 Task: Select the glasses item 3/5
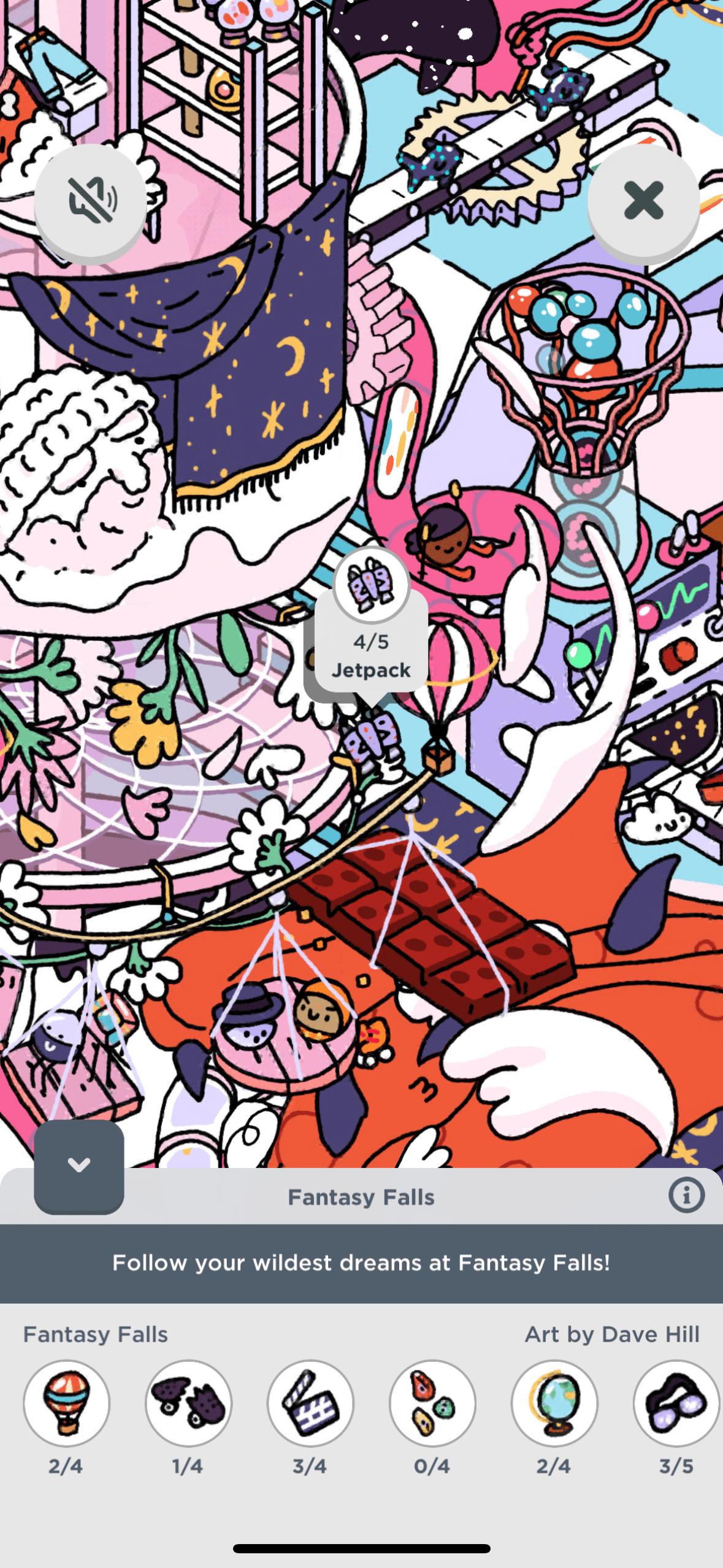tap(676, 1403)
